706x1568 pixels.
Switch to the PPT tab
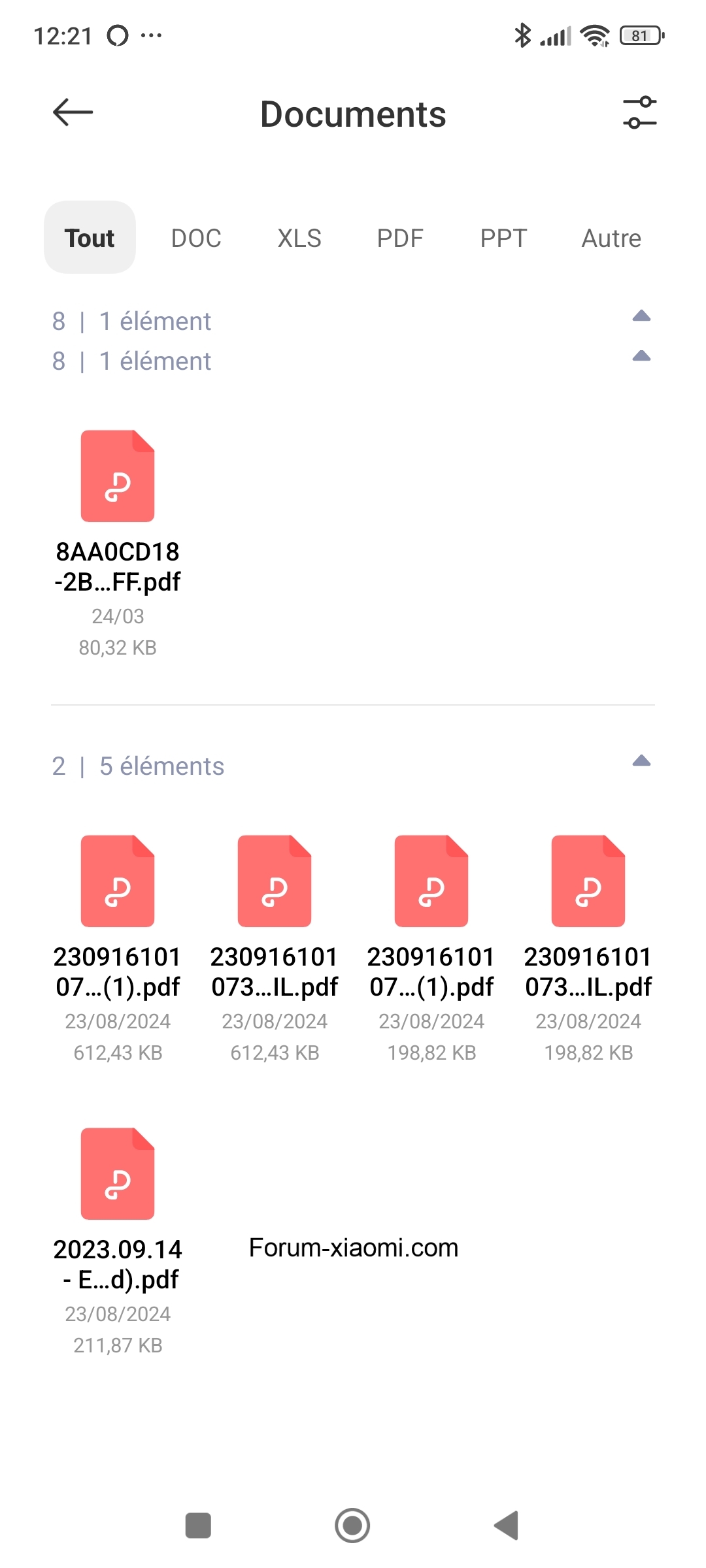click(503, 238)
